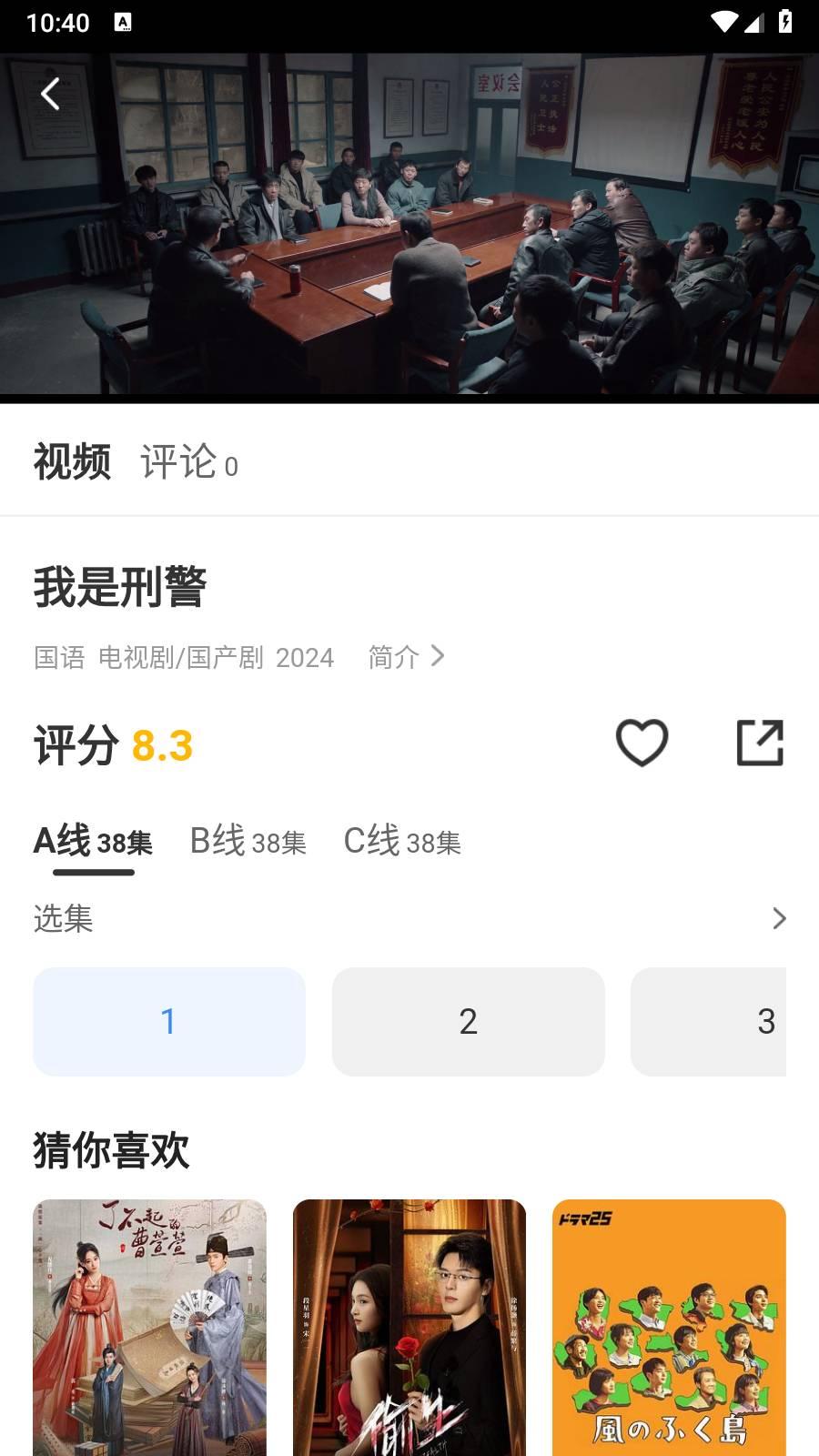Open the share panel via share icon
This screenshot has height=1456, width=819.
pyautogui.click(x=761, y=743)
